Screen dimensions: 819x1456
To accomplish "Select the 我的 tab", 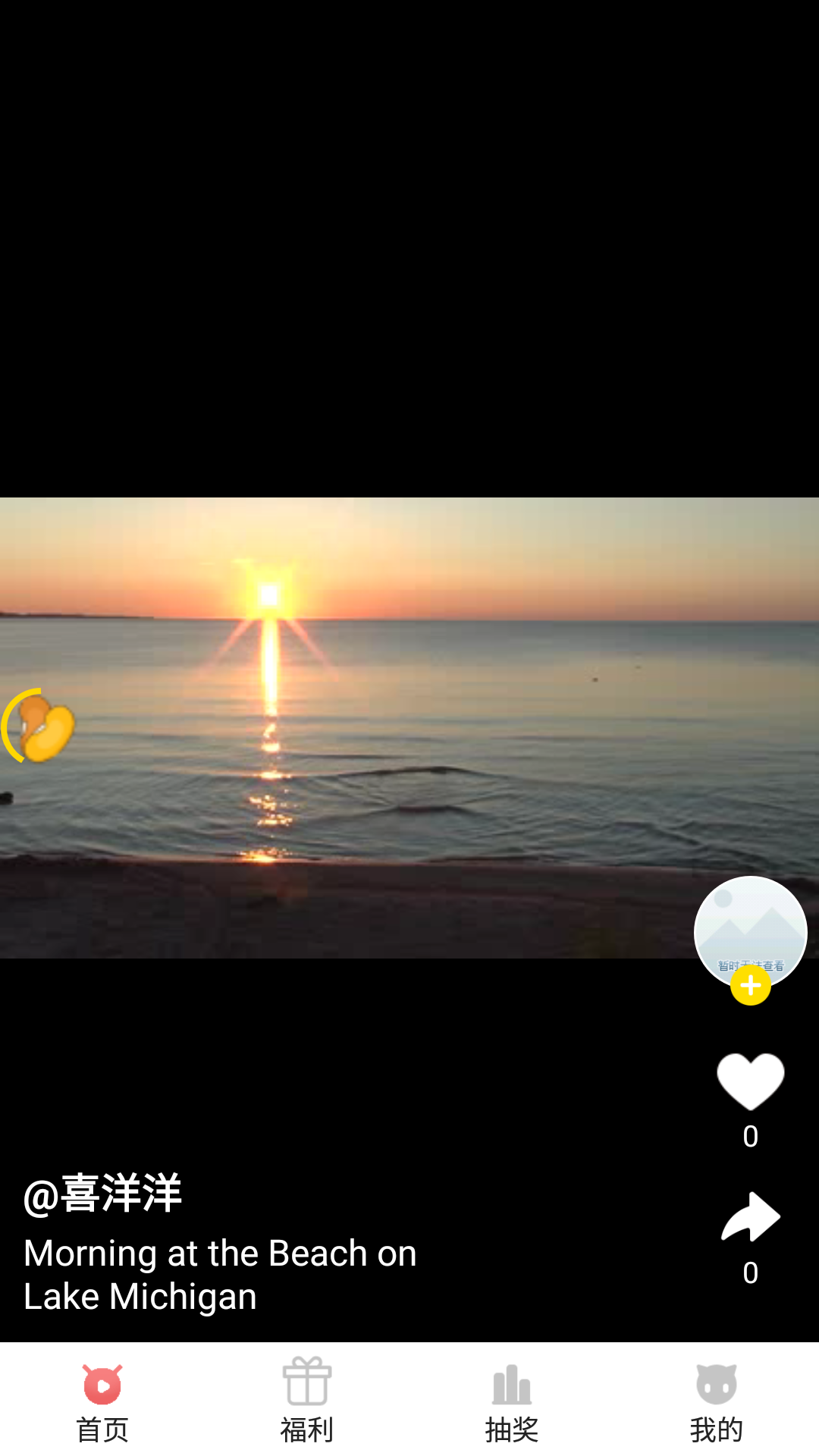I will 717,1400.
